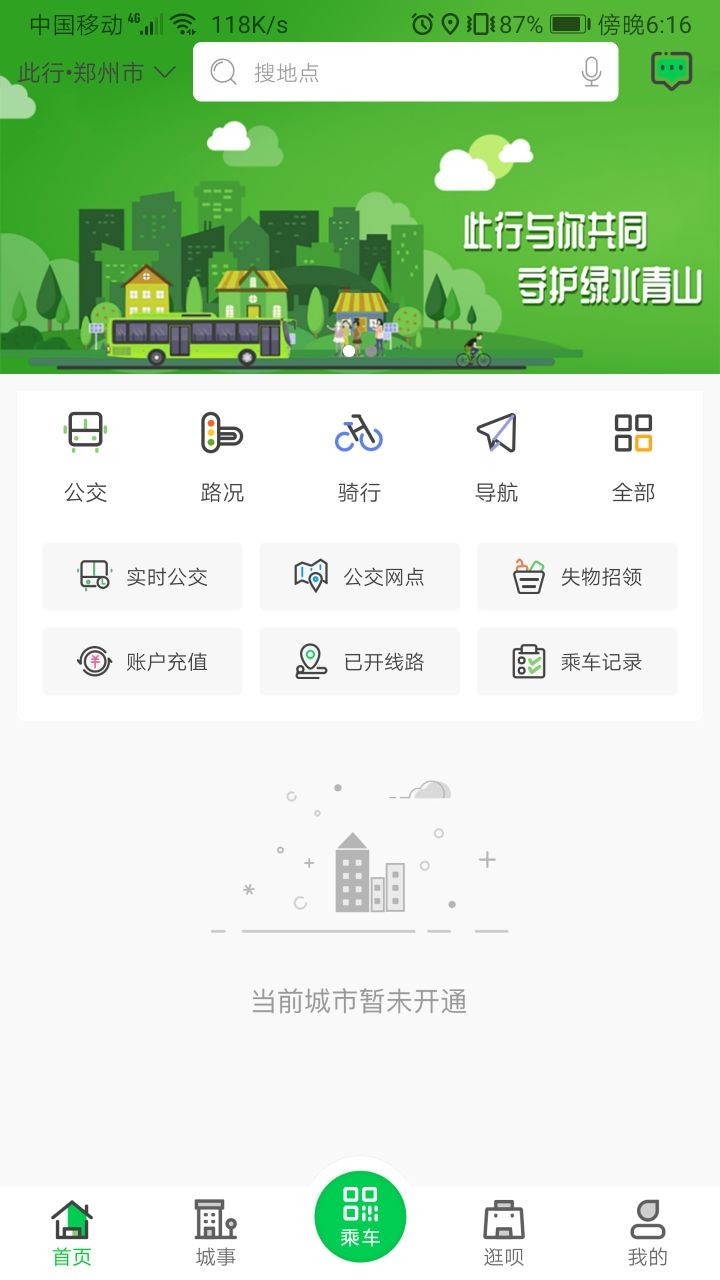Switch to the 逛呗 tab
This screenshot has height=1280, width=720.
click(505, 1230)
